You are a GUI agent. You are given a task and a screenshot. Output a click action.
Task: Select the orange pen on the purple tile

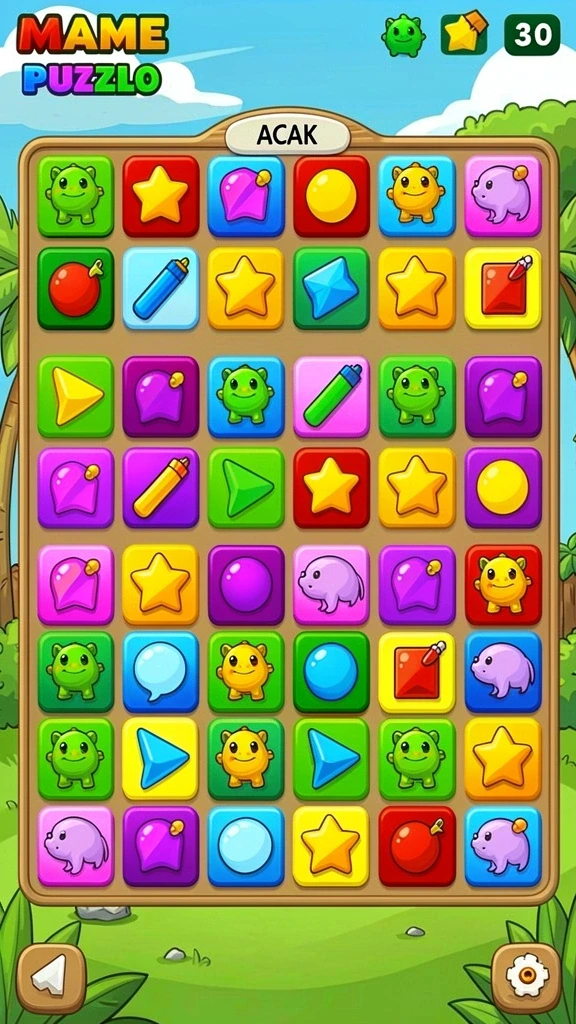click(x=161, y=487)
